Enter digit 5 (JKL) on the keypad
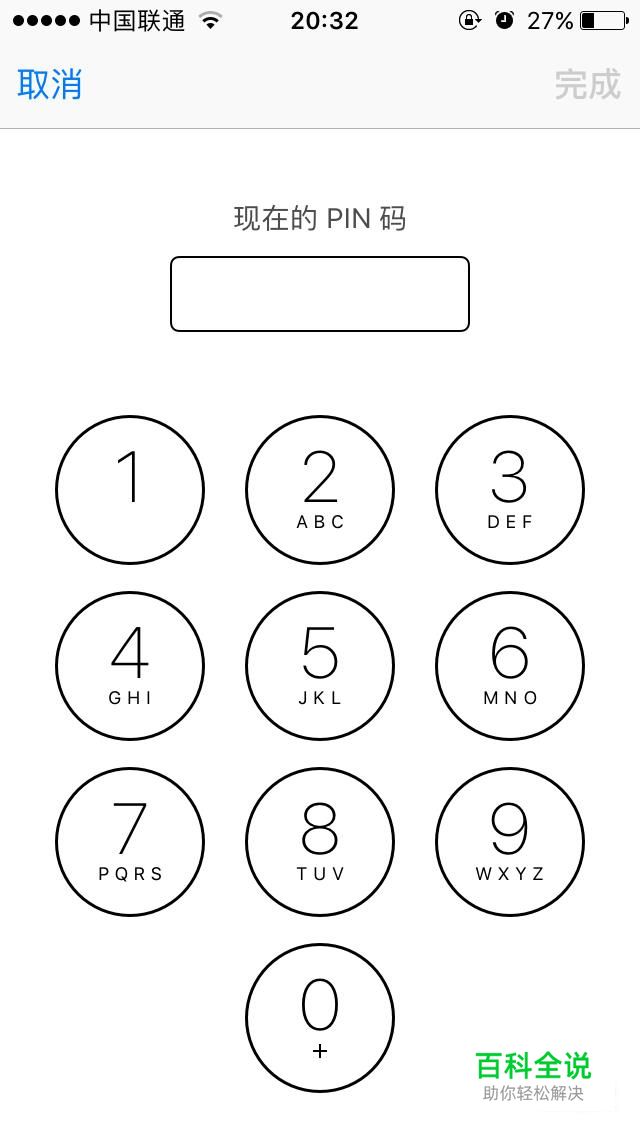This screenshot has width=640, height=1136. click(x=320, y=666)
